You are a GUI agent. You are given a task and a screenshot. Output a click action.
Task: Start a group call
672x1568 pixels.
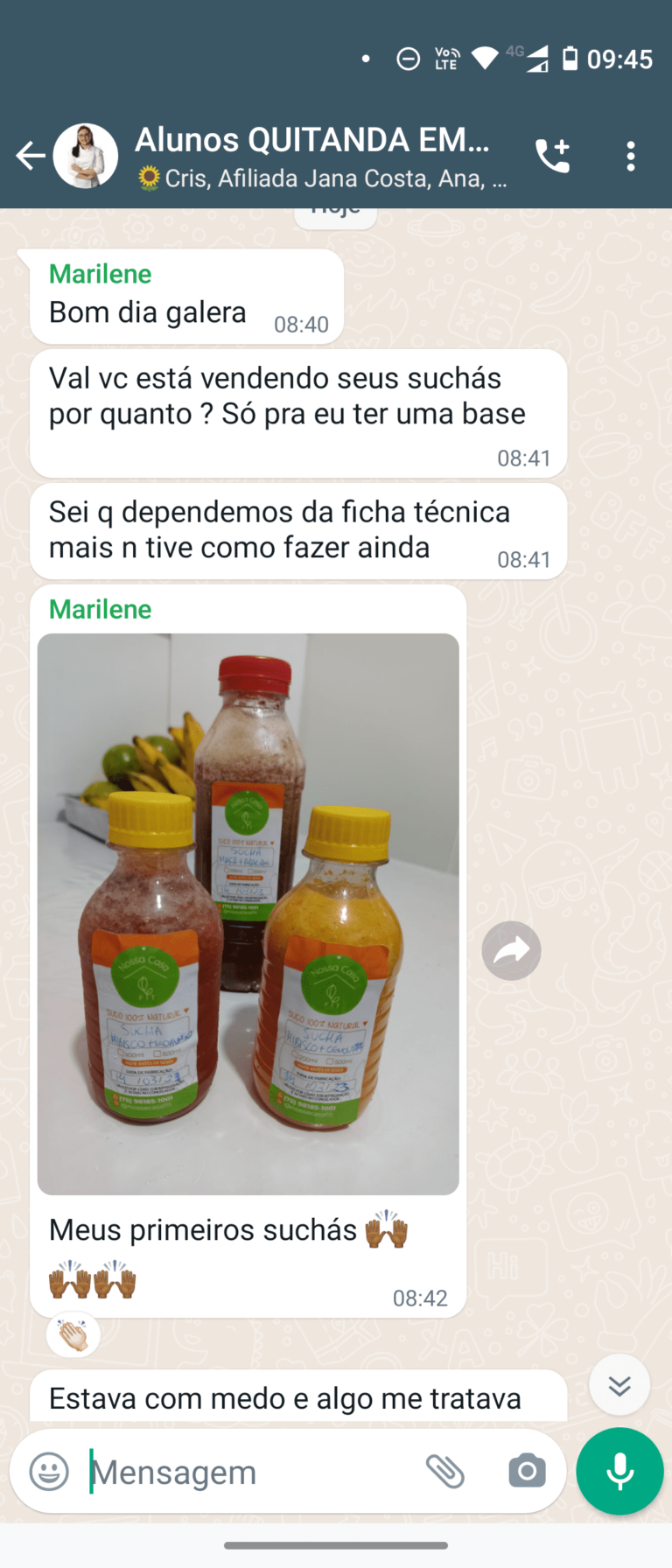pyautogui.click(x=553, y=157)
